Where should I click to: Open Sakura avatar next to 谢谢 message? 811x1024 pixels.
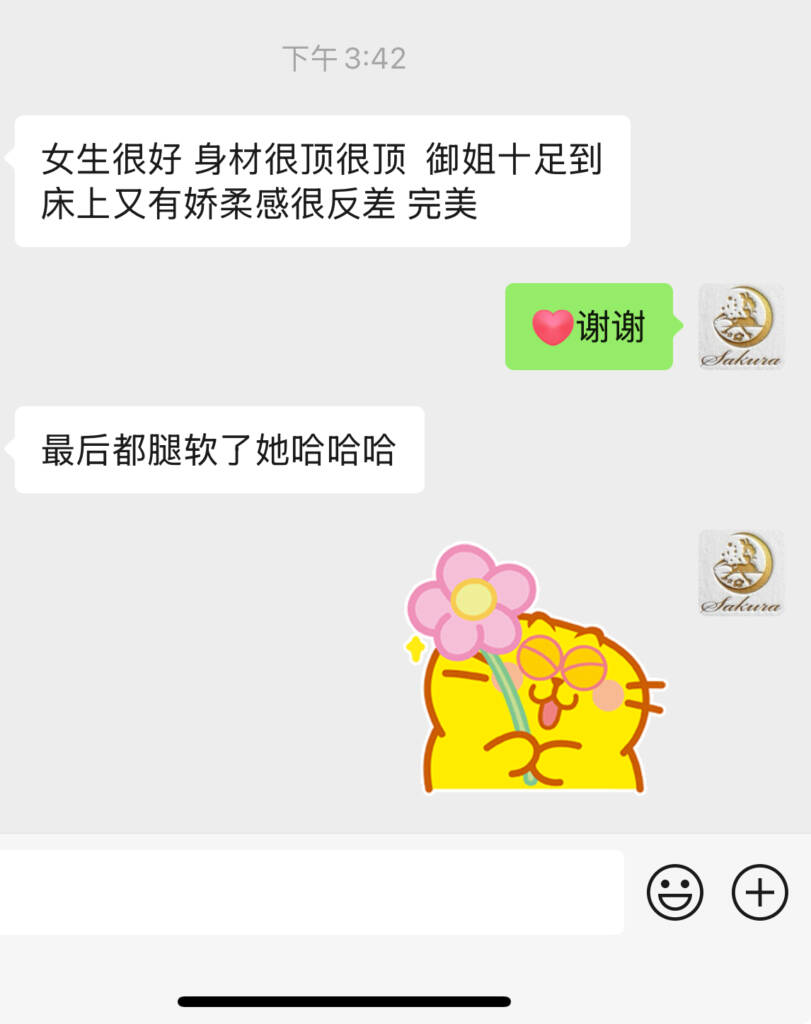[x=741, y=326]
